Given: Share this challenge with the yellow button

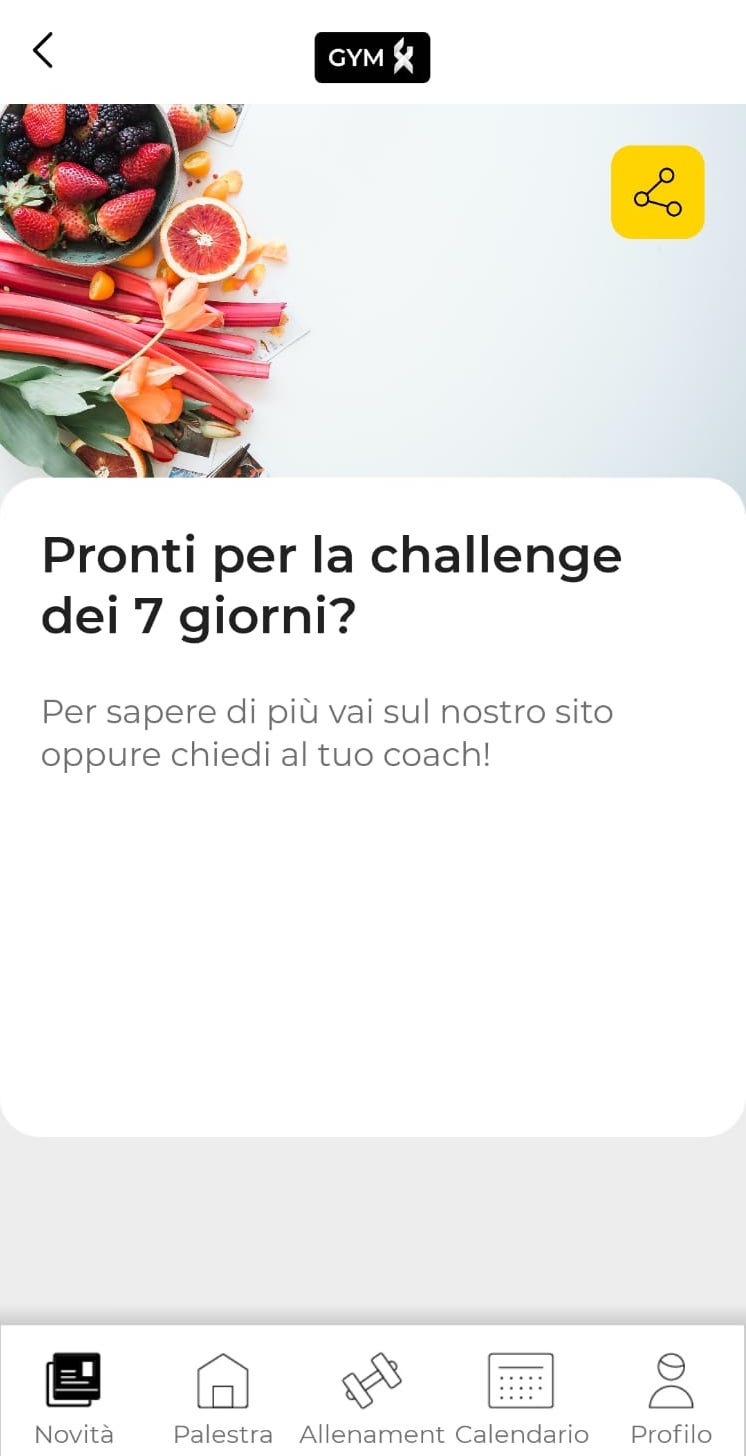Looking at the screenshot, I should point(657,192).
